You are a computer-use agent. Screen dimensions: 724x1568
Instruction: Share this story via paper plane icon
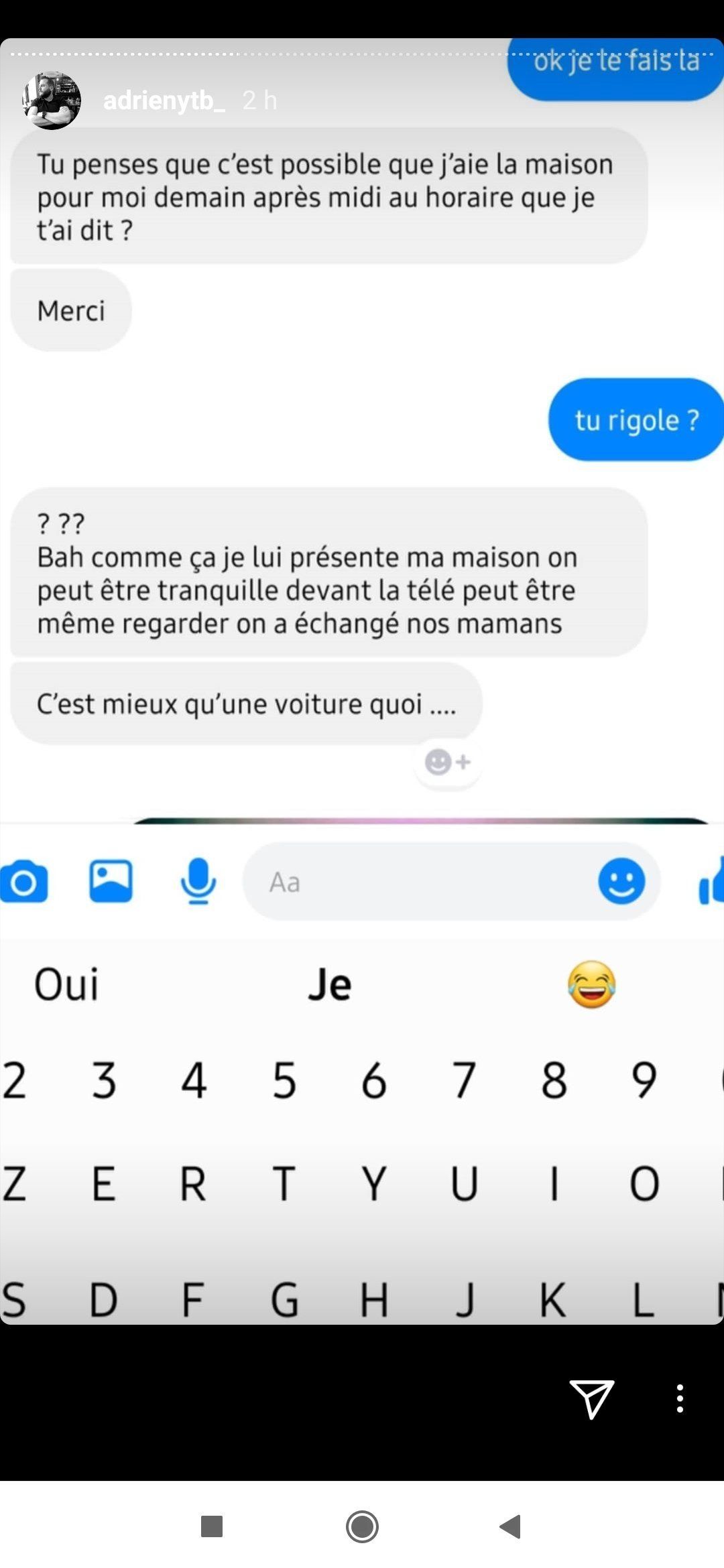(591, 1398)
